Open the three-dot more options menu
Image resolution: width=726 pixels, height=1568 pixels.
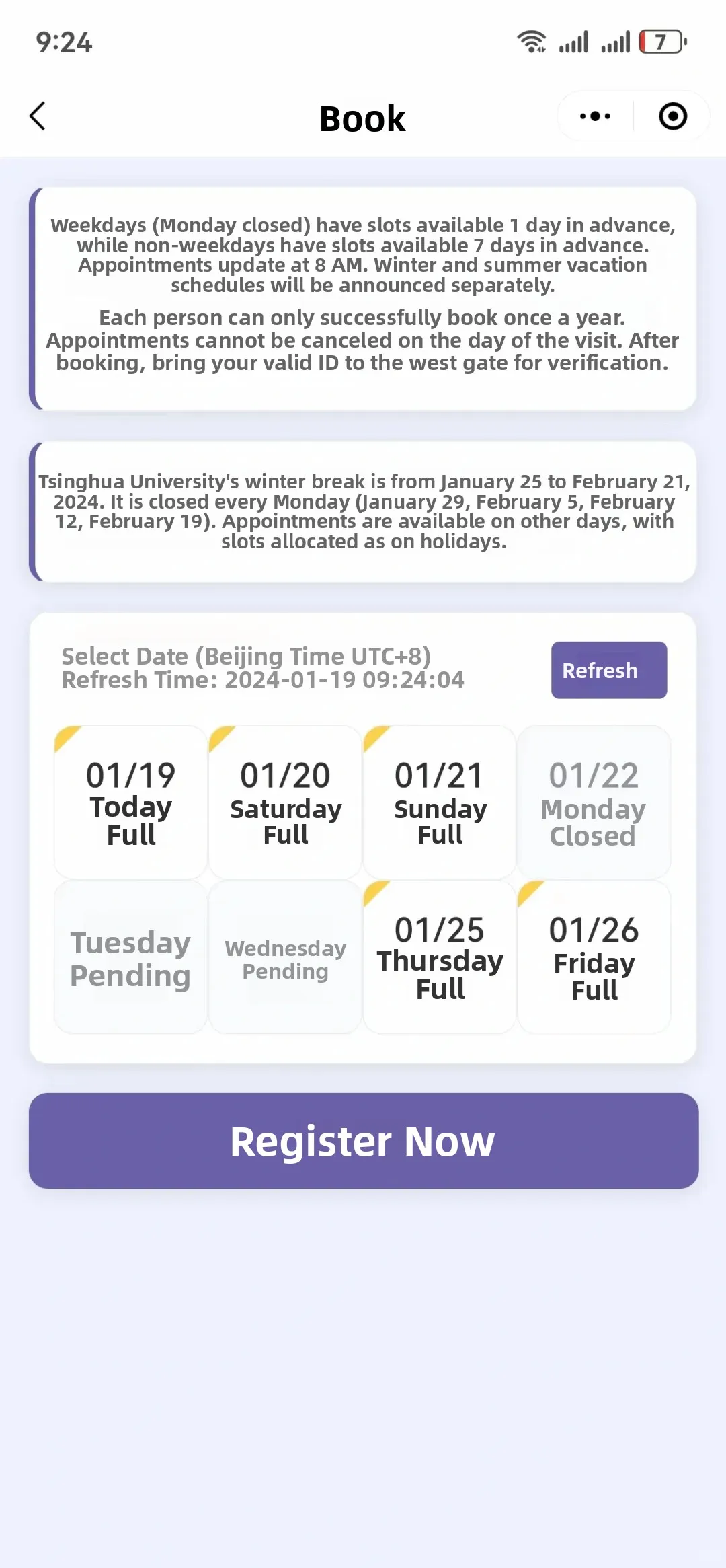click(x=595, y=116)
